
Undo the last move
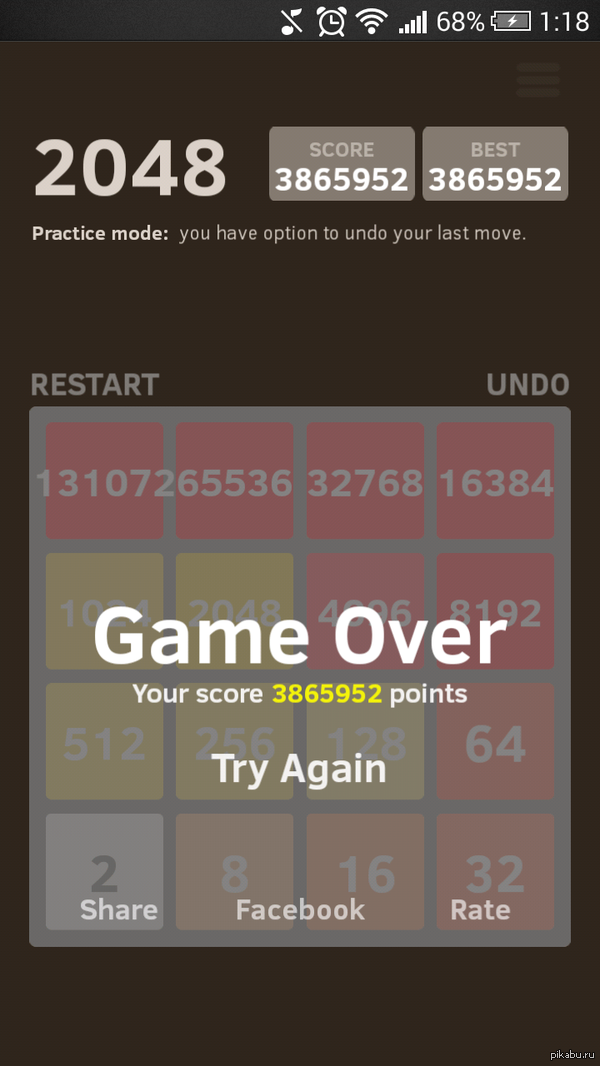[x=527, y=385]
